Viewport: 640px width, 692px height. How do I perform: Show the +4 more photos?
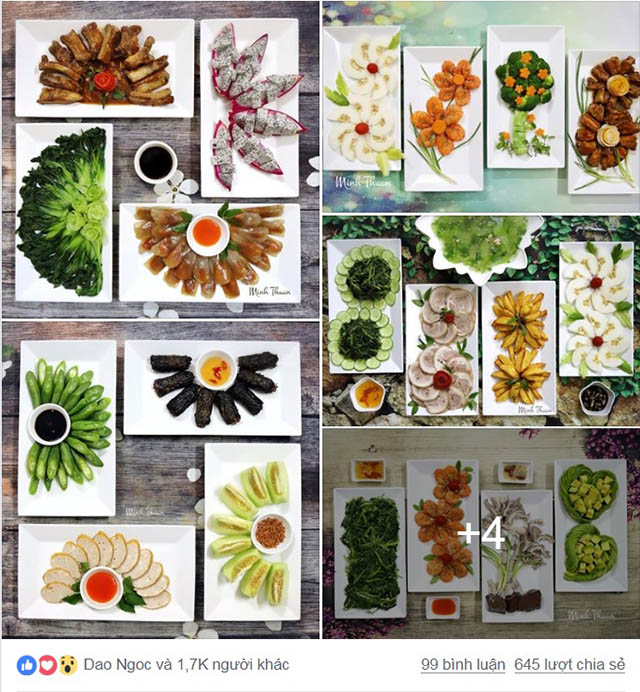(x=480, y=532)
